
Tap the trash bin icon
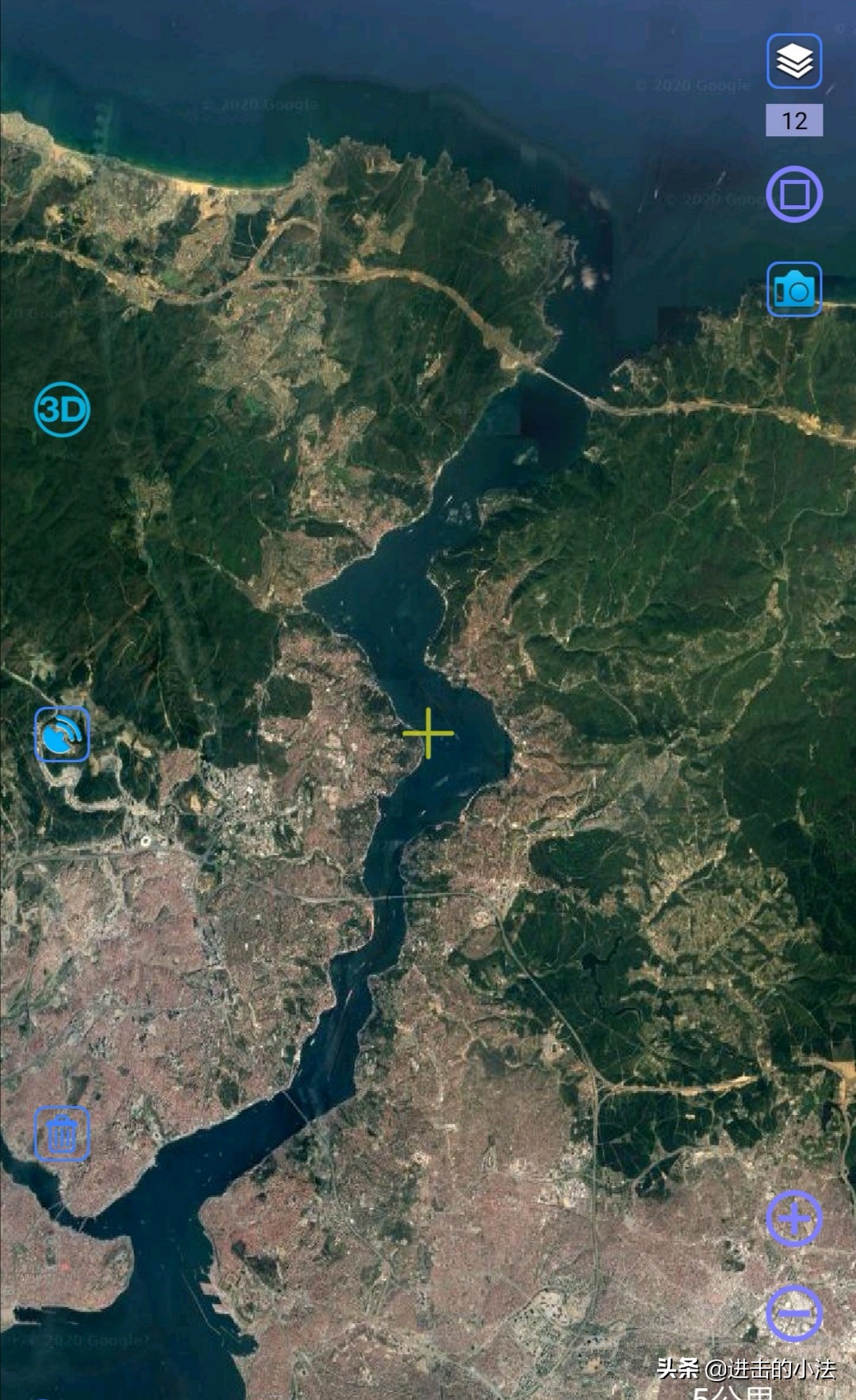[62, 1134]
